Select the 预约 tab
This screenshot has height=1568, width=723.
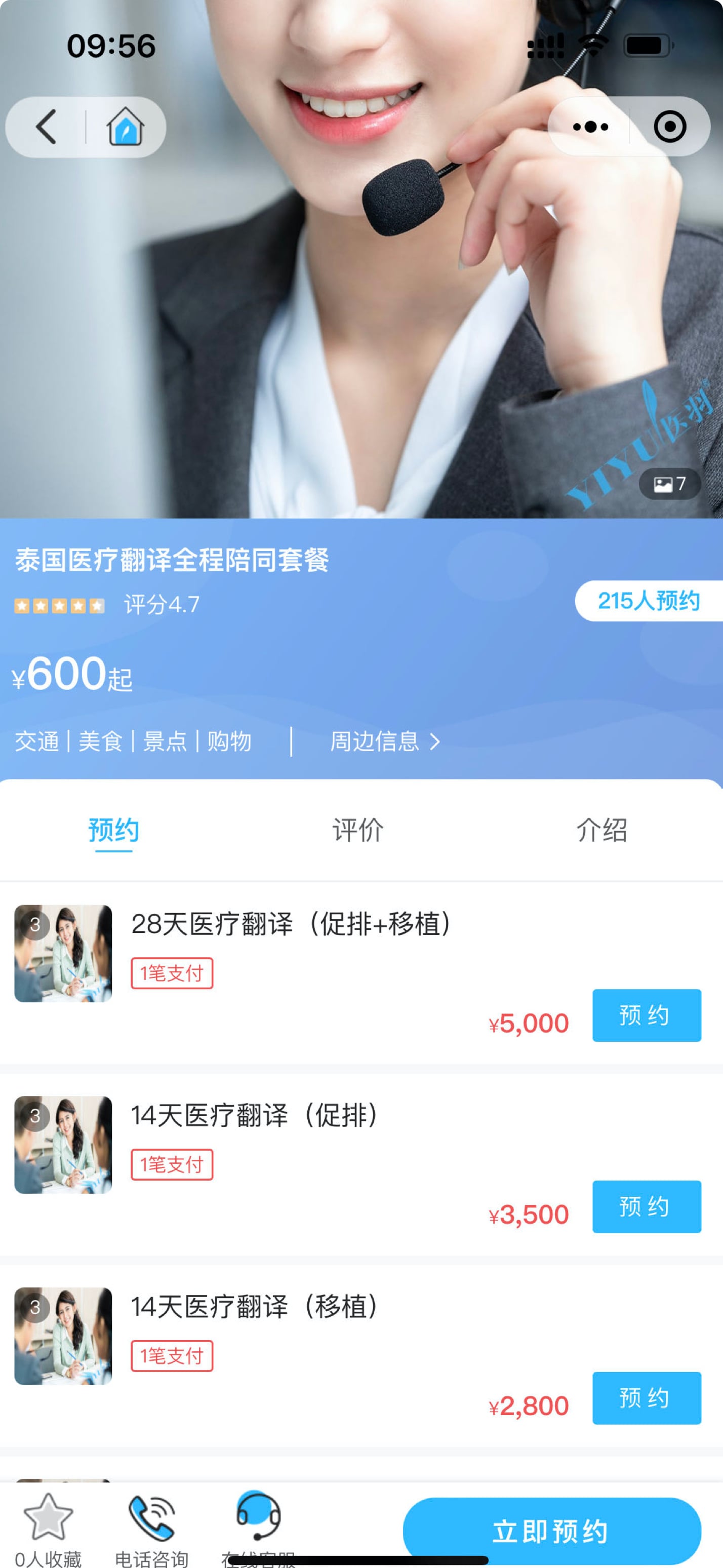pos(114,830)
